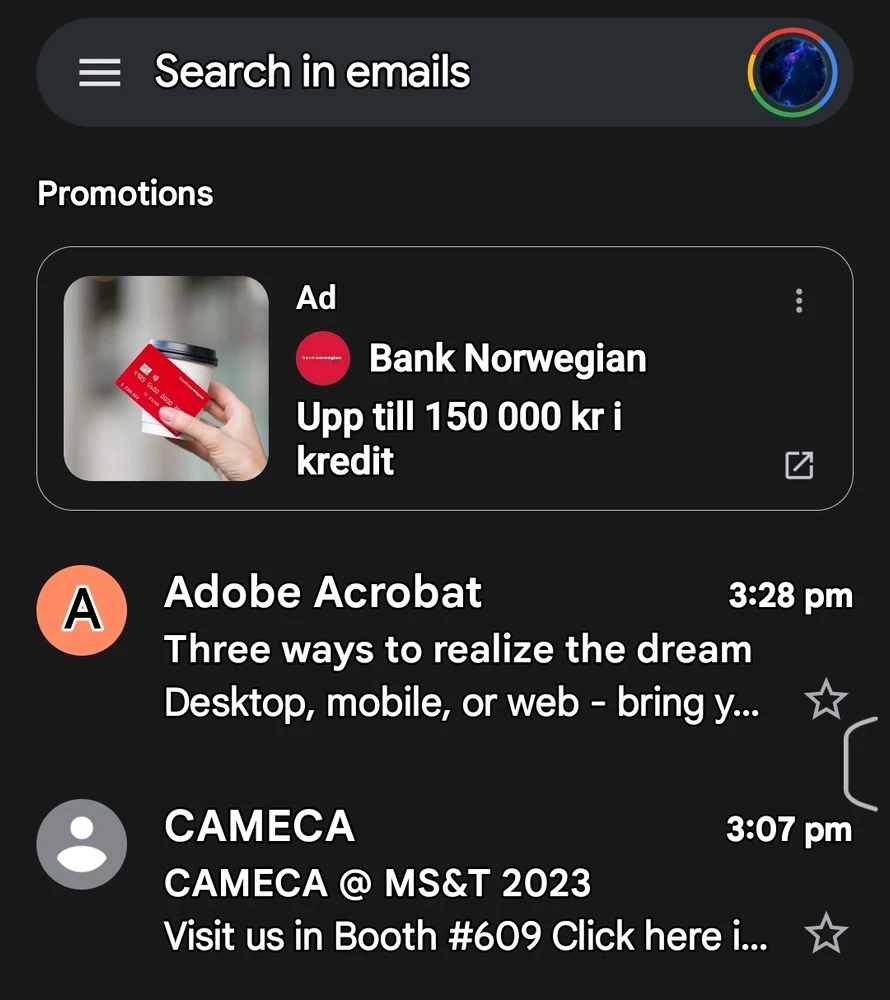The image size is (890, 1000).
Task: Select CAMECA email via sender avatar
Action: pos(82,845)
